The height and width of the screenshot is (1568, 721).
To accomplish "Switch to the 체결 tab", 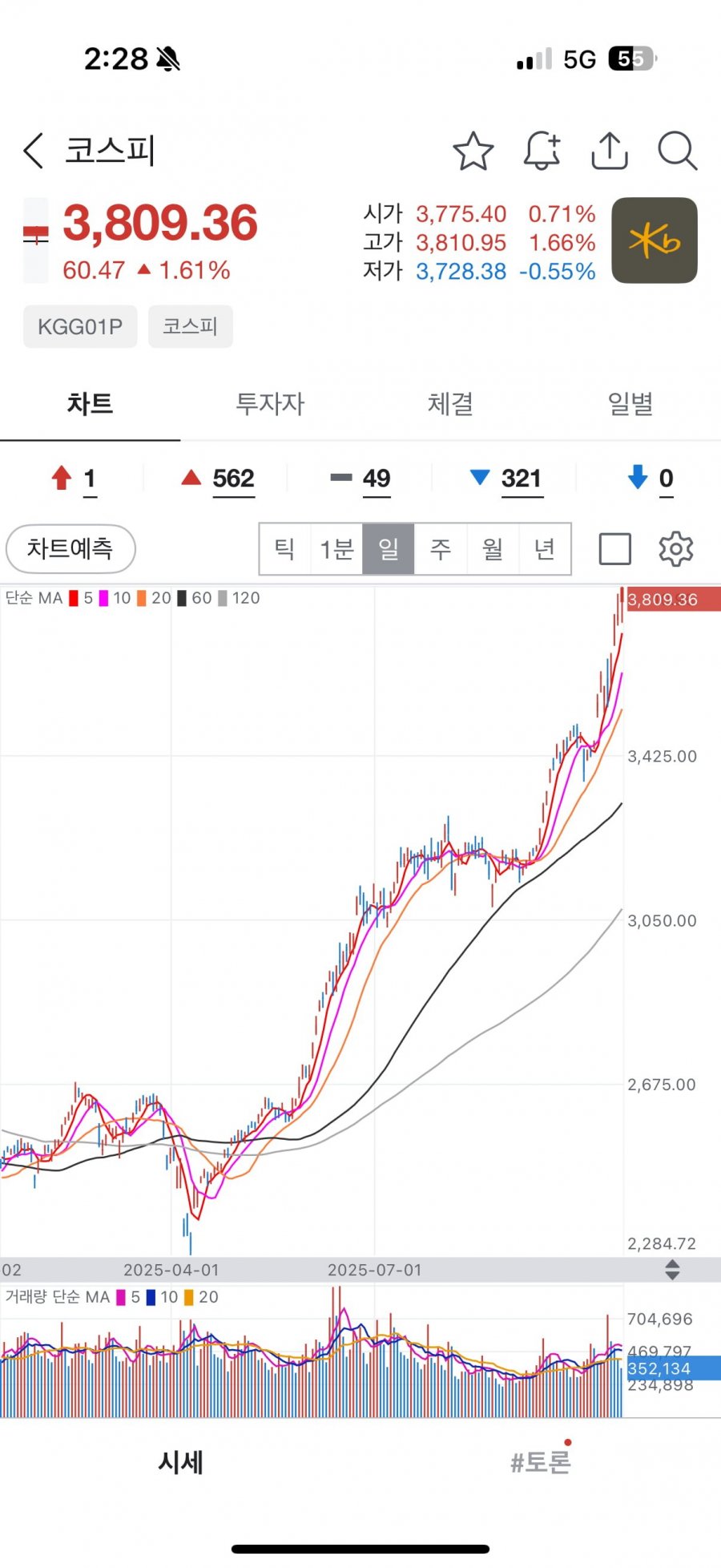I will click(x=450, y=403).
